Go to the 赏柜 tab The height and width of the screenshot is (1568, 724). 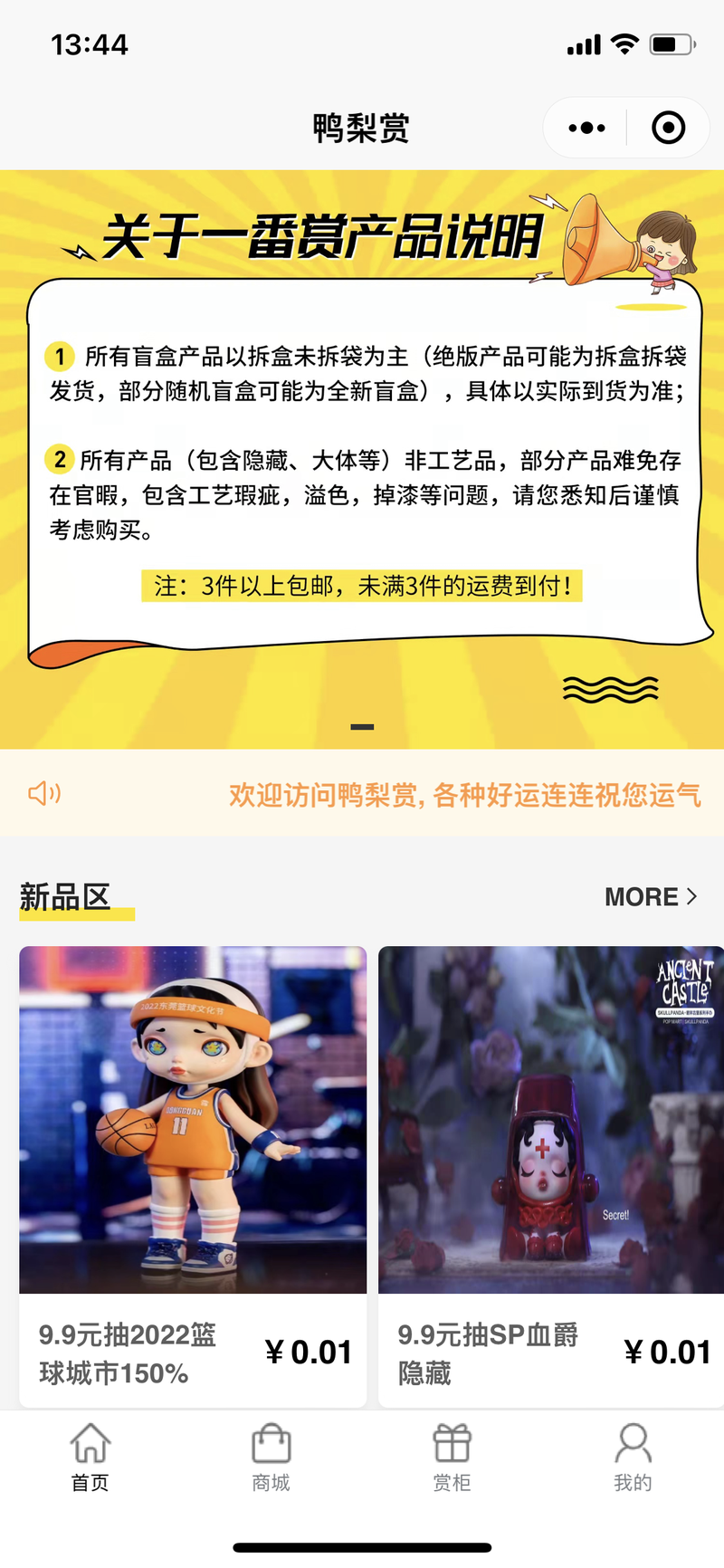tap(452, 1457)
